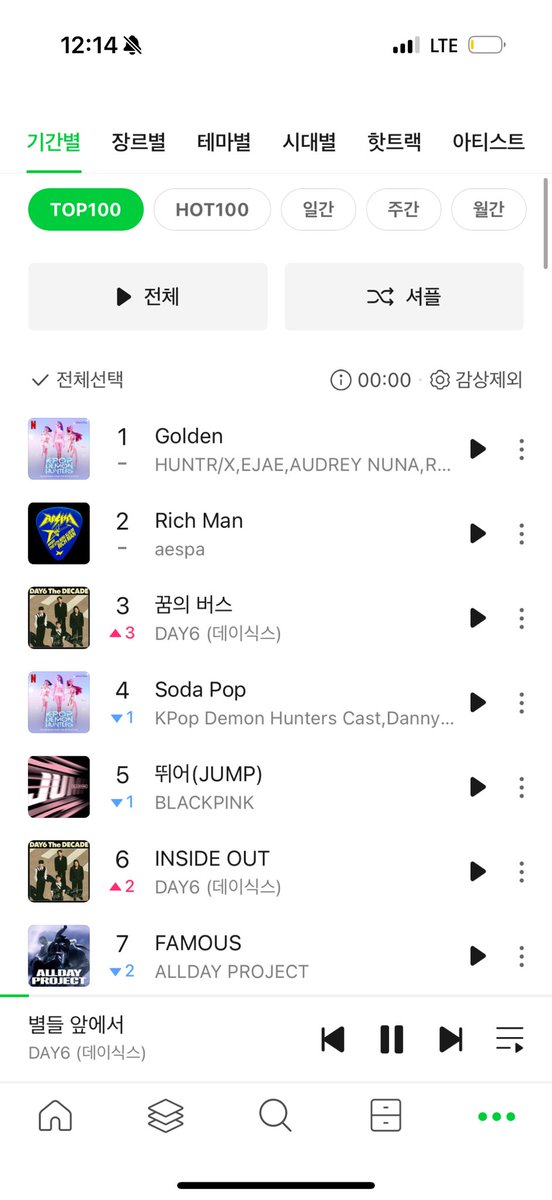552x1200 pixels.
Task: Go to the home tab
Action: click(55, 1115)
